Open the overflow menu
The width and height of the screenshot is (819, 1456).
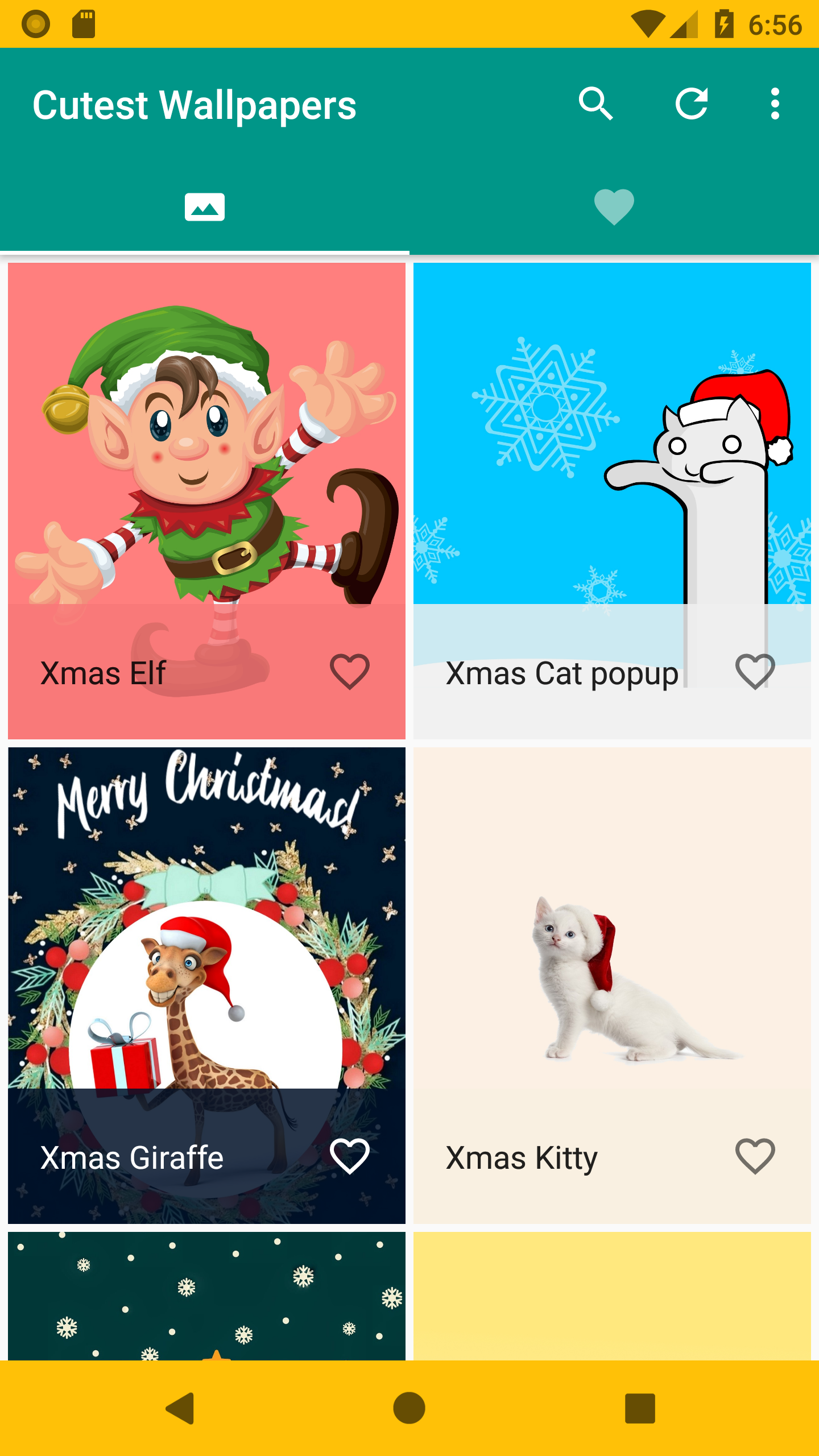[x=775, y=104]
